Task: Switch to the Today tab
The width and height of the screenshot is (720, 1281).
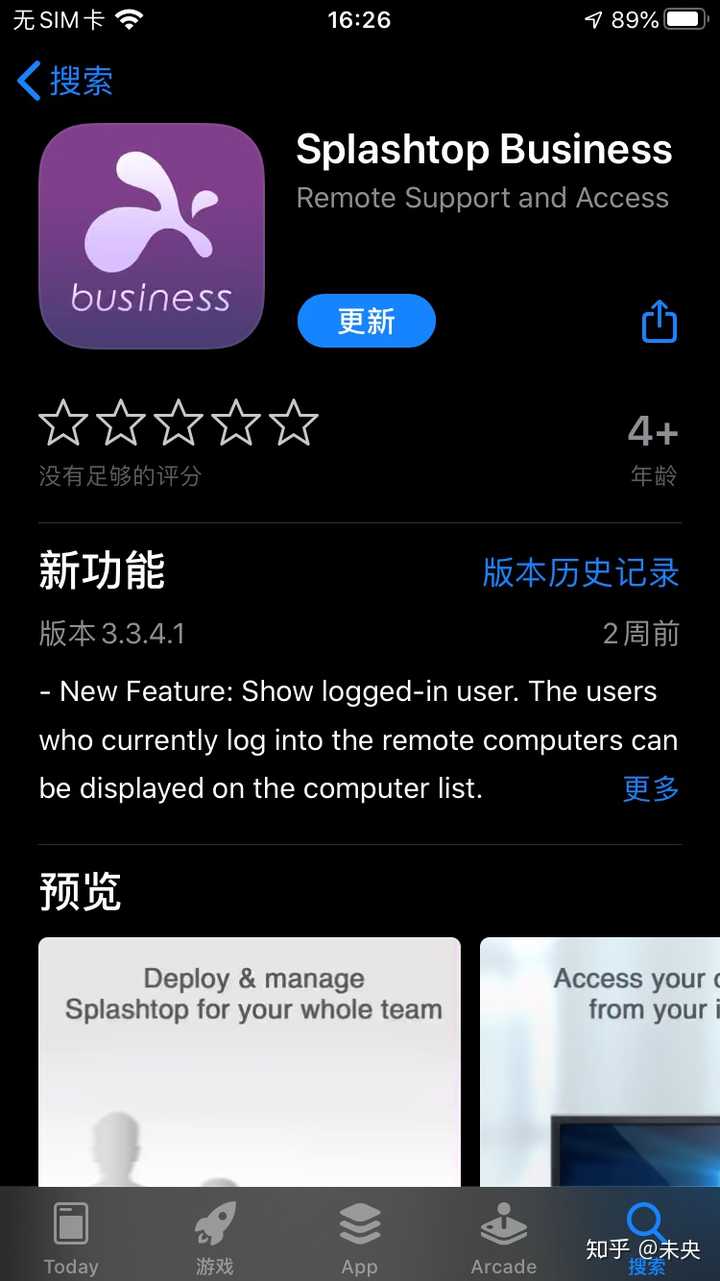Action: pos(71,1237)
